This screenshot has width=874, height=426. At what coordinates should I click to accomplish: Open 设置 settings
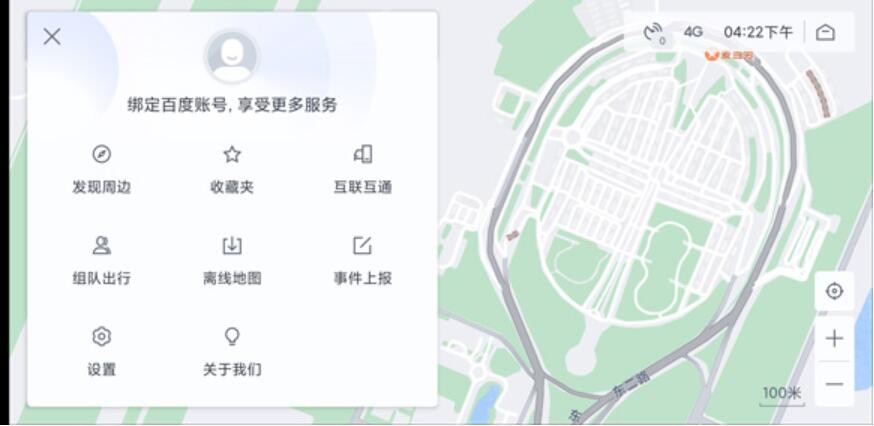[101, 351]
